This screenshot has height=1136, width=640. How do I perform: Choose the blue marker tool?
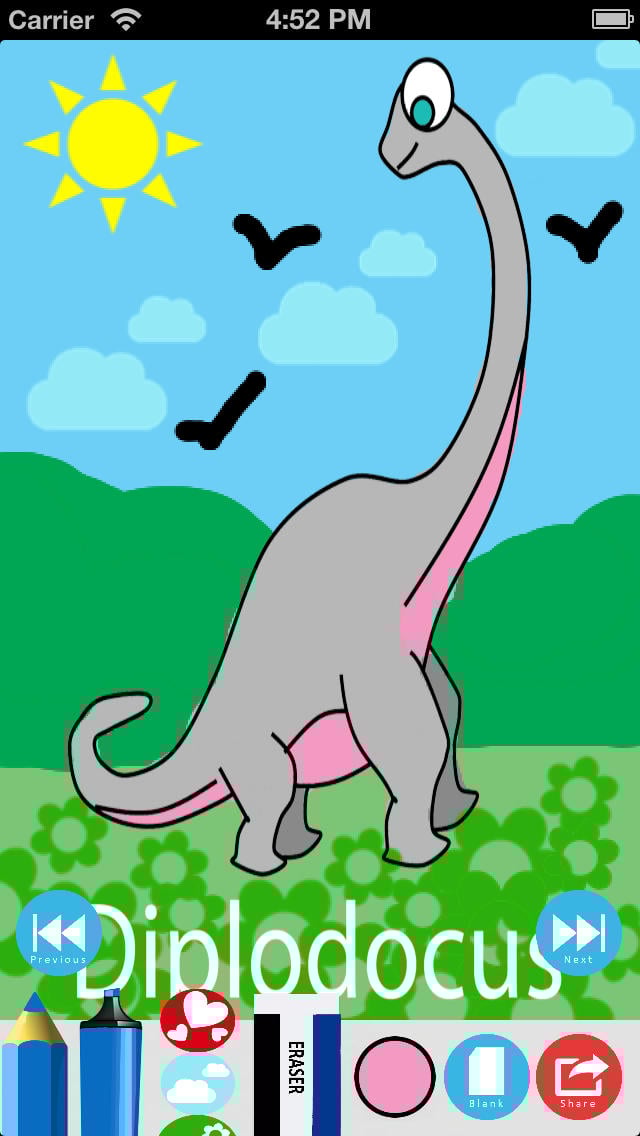(111, 1062)
